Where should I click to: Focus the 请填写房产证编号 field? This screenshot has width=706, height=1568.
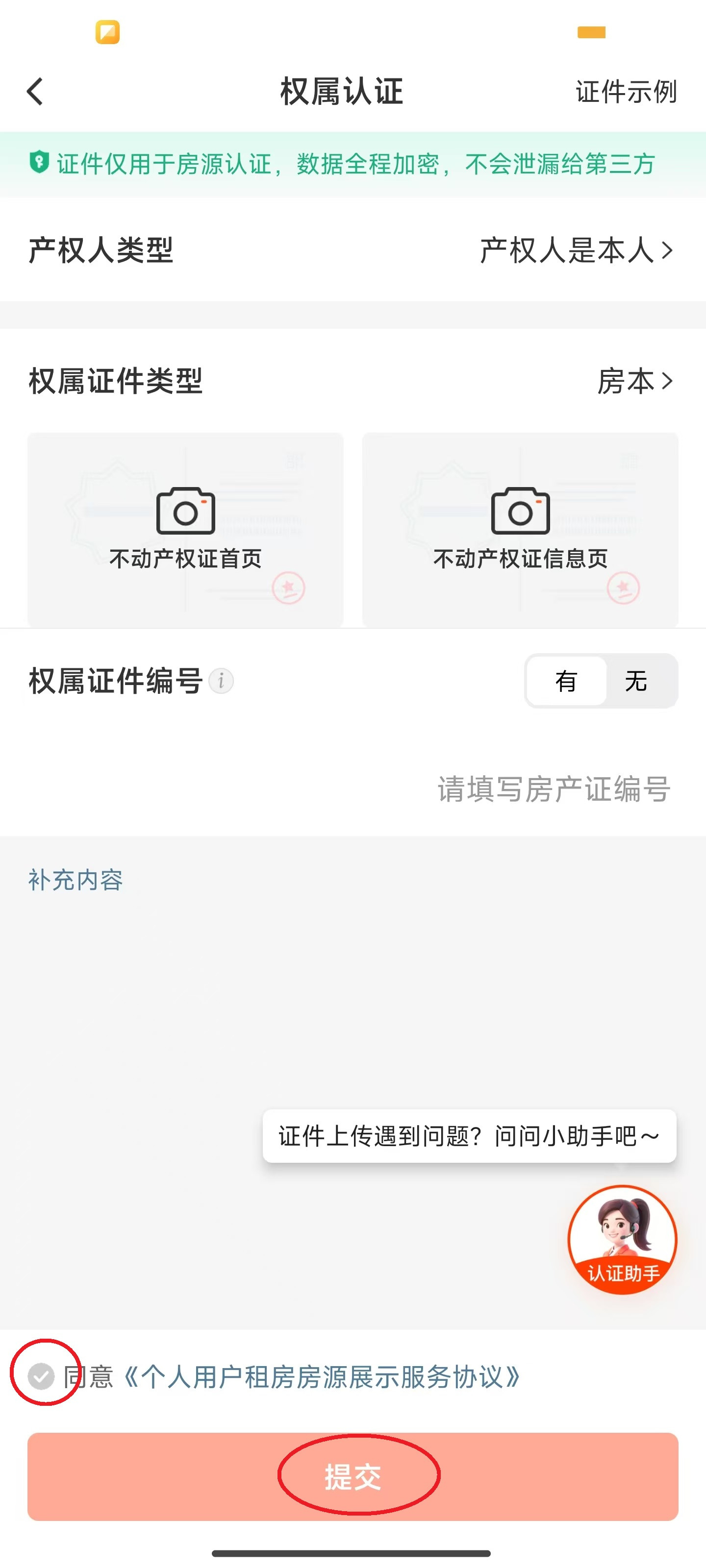point(553,789)
